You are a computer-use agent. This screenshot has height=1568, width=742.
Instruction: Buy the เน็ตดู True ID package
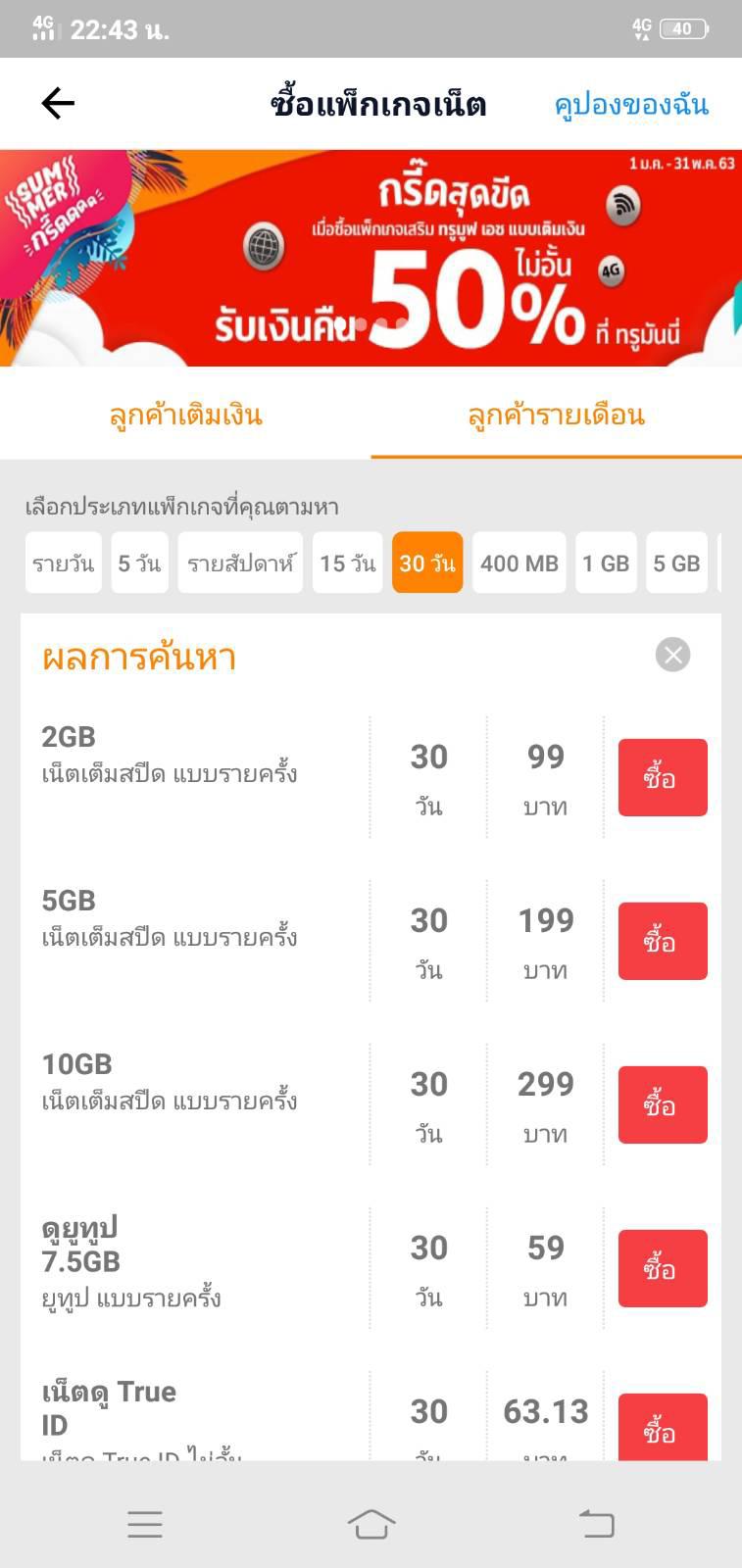click(x=663, y=1427)
